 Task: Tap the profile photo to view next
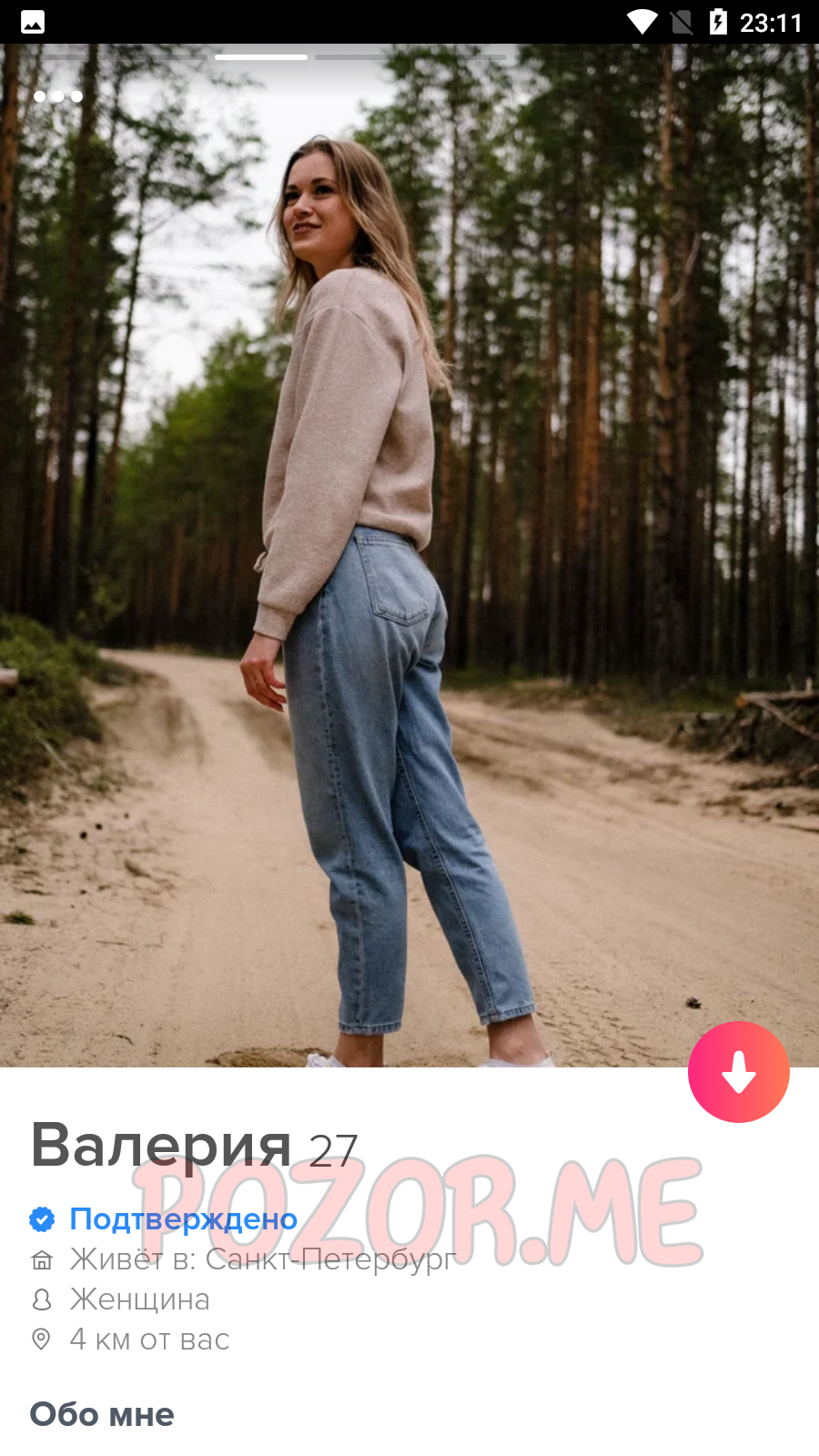point(409,555)
